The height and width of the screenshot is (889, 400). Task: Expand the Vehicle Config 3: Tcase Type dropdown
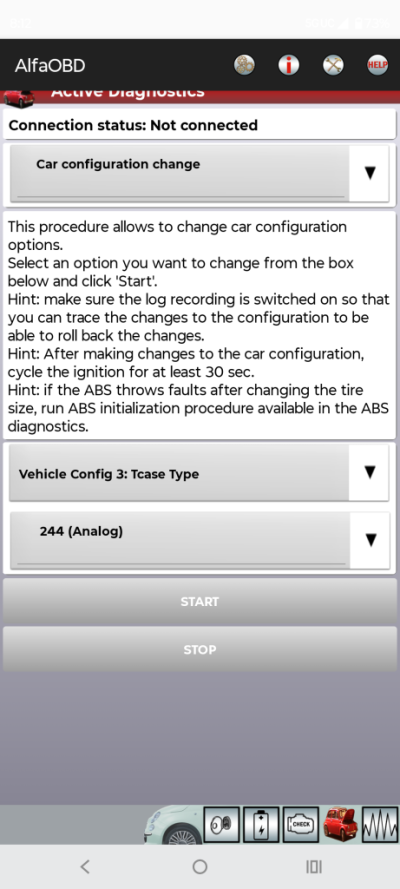coord(199,473)
